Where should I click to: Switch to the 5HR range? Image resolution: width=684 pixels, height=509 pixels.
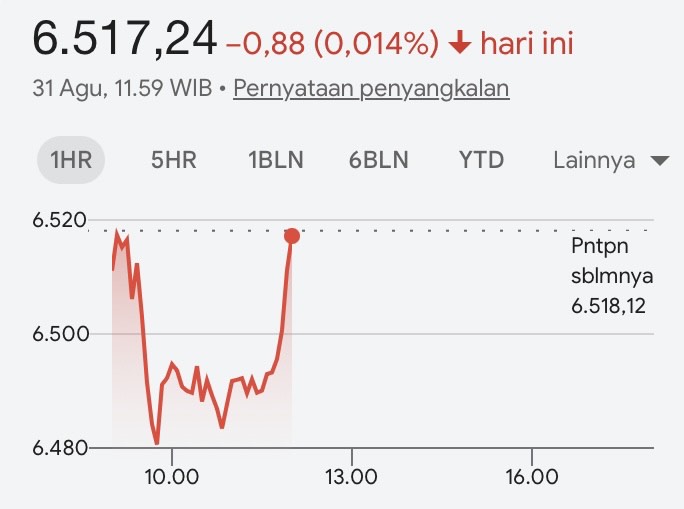[x=174, y=160]
